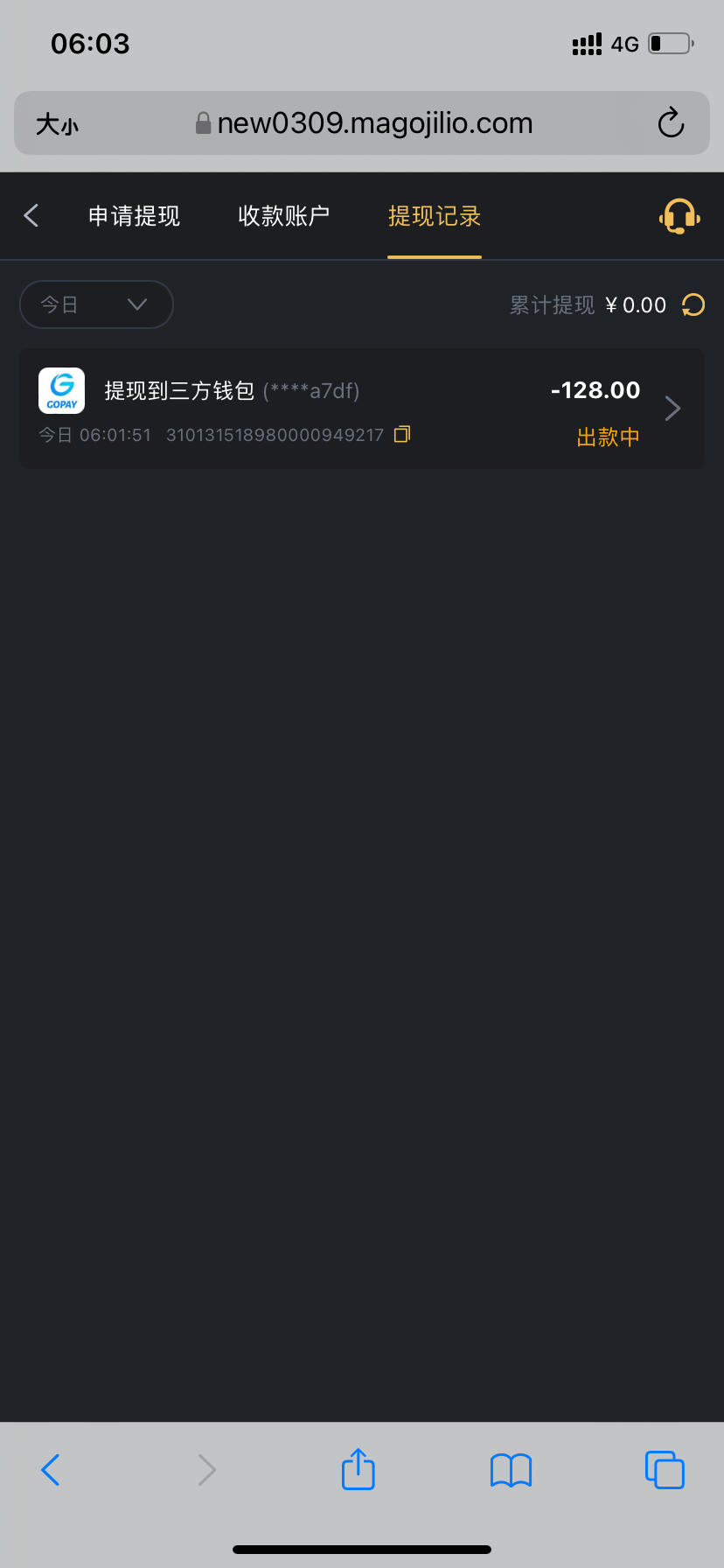
Task: Open Safari share sheet
Action: pyautogui.click(x=358, y=1469)
